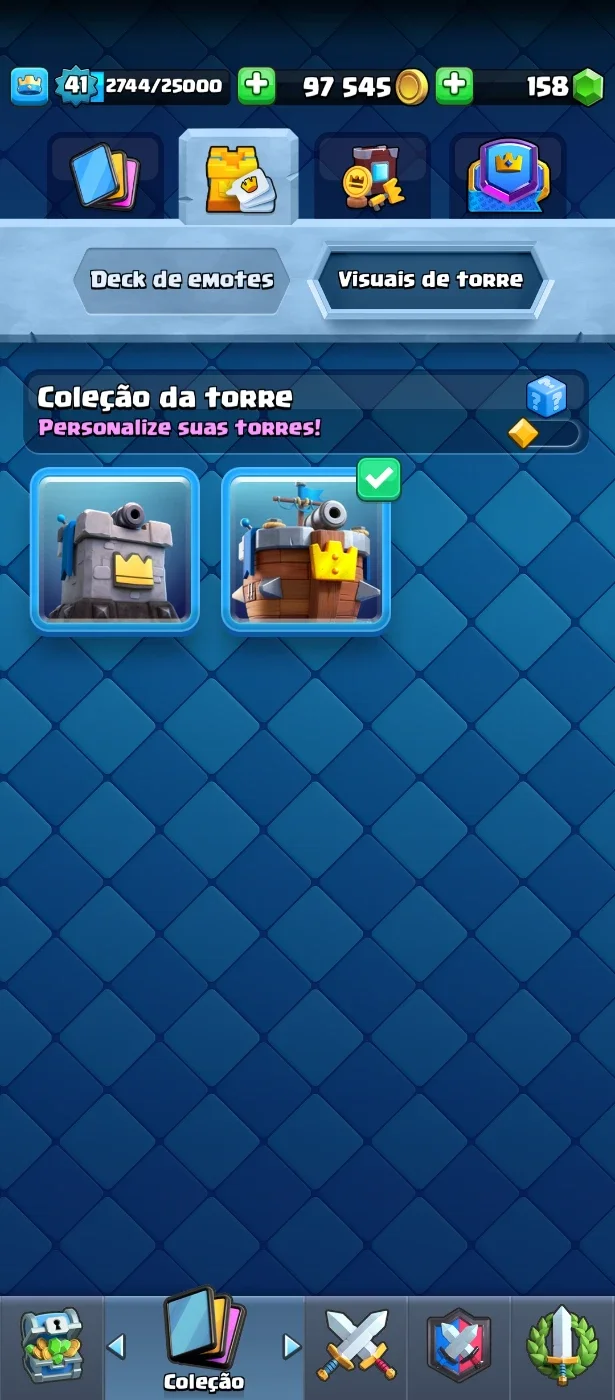Screen dimensions: 615x1400
Task: Select the default gray stone tower skin
Action: [x=115, y=550]
